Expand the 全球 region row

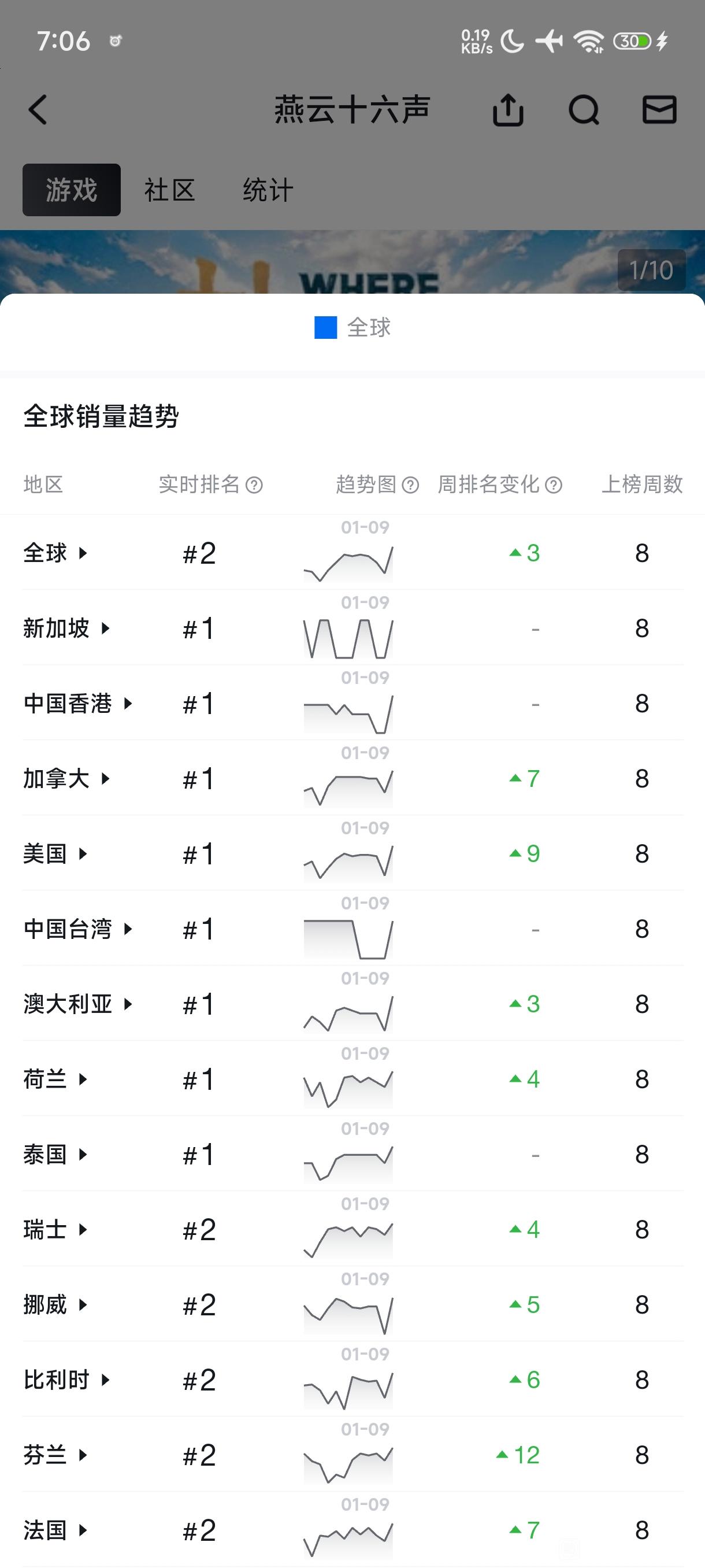(x=55, y=553)
